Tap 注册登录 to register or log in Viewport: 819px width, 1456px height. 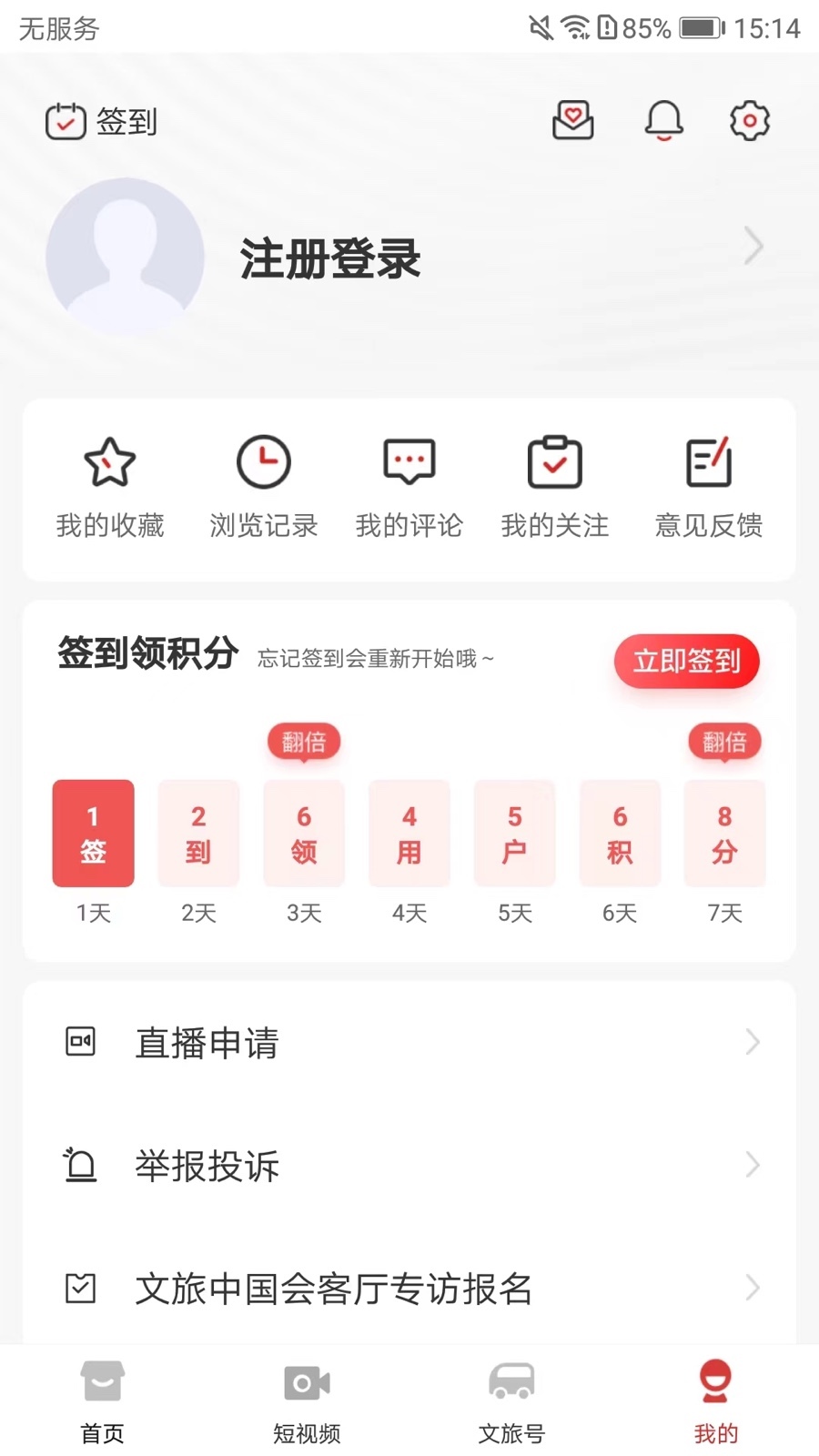329,259
